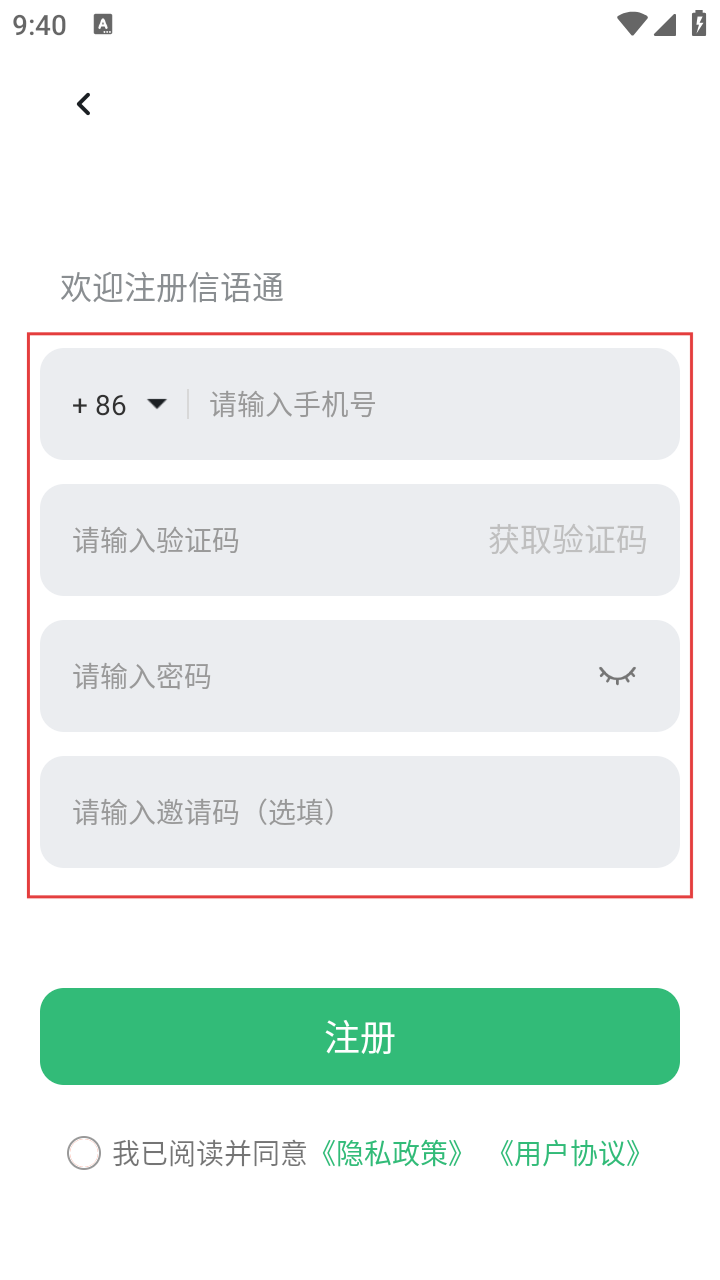
Task: Open the 《用户协议》 link
Action: (x=569, y=1154)
